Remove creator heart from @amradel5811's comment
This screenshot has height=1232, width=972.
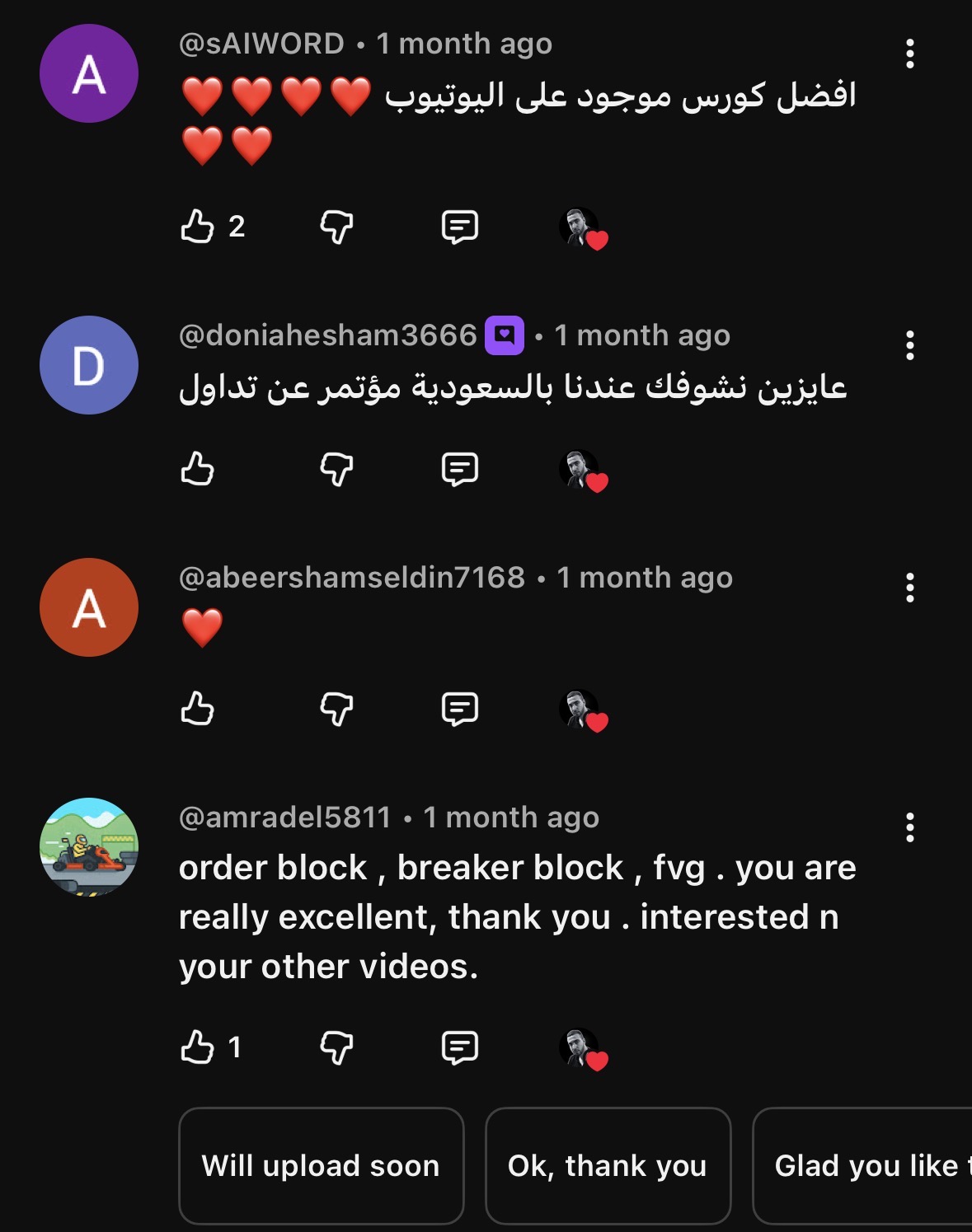(x=583, y=1049)
